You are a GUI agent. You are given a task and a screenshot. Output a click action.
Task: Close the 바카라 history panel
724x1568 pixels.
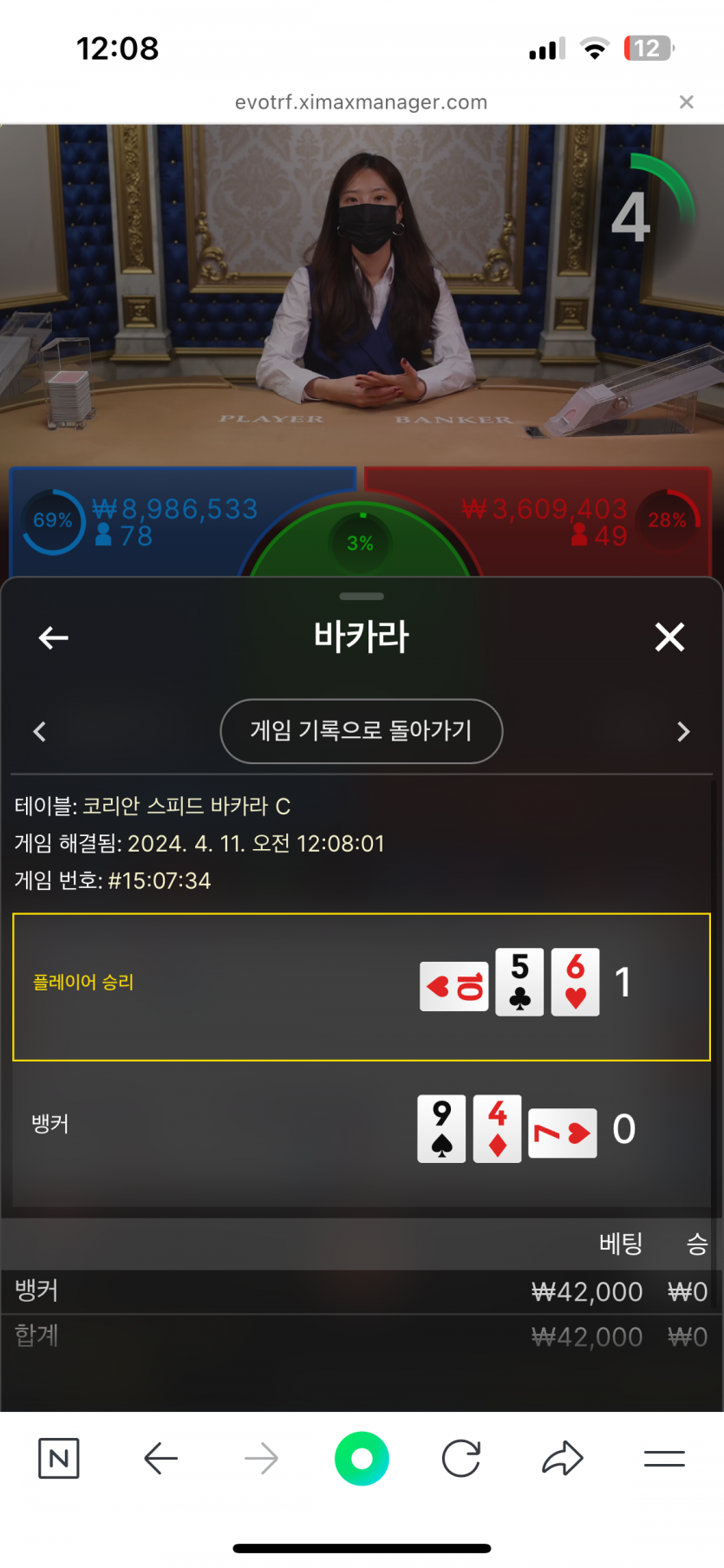669,637
